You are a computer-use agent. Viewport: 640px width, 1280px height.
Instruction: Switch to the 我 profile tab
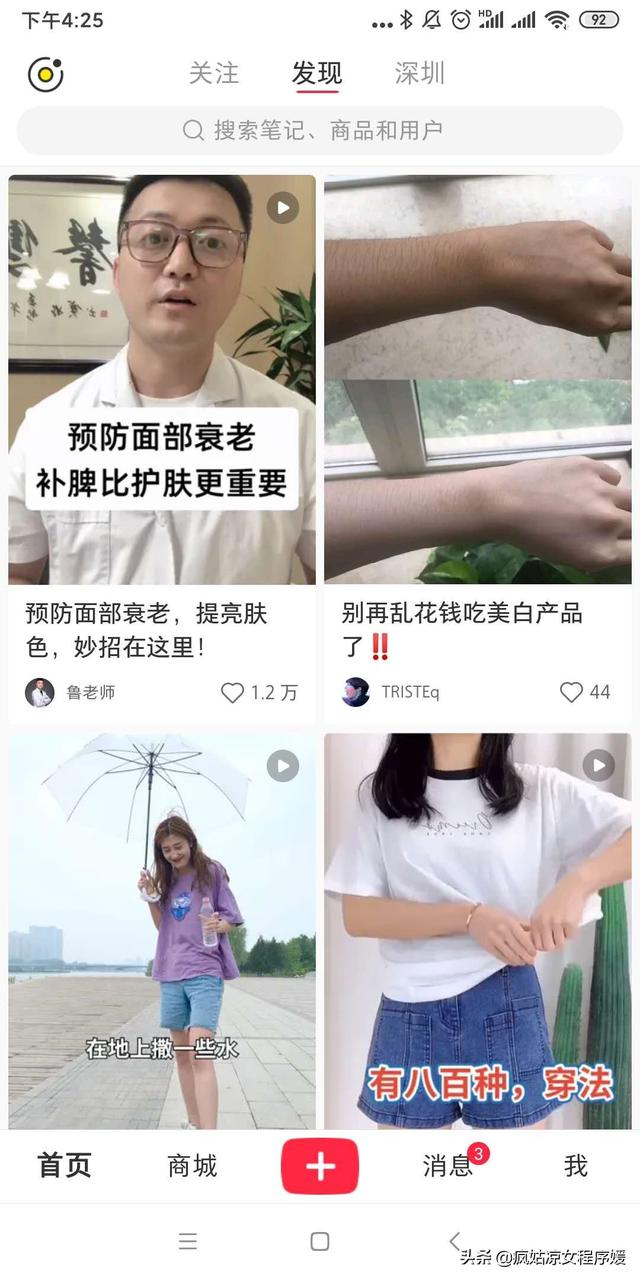click(575, 1165)
